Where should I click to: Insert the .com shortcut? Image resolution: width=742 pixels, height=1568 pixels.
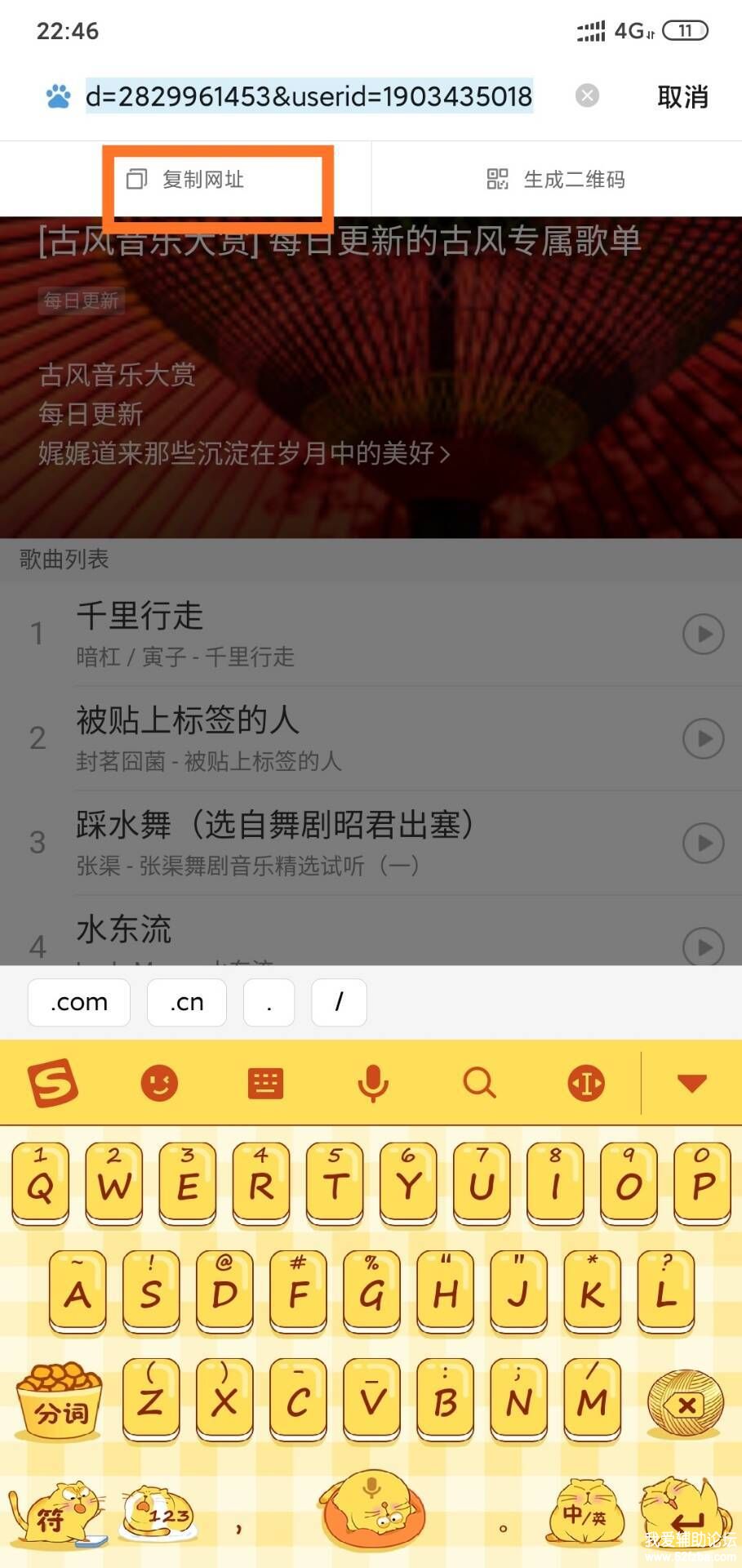point(79,1002)
